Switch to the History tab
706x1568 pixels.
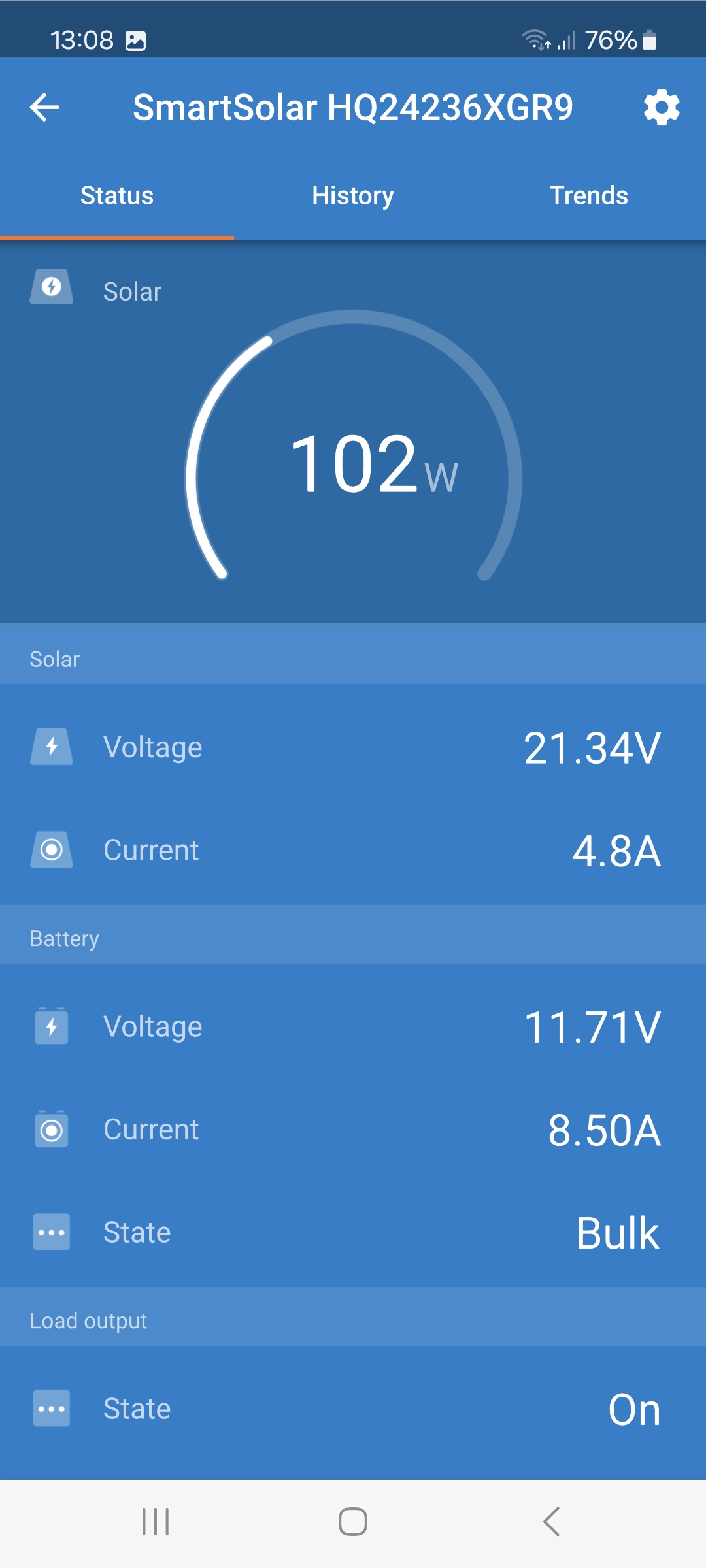tap(353, 195)
